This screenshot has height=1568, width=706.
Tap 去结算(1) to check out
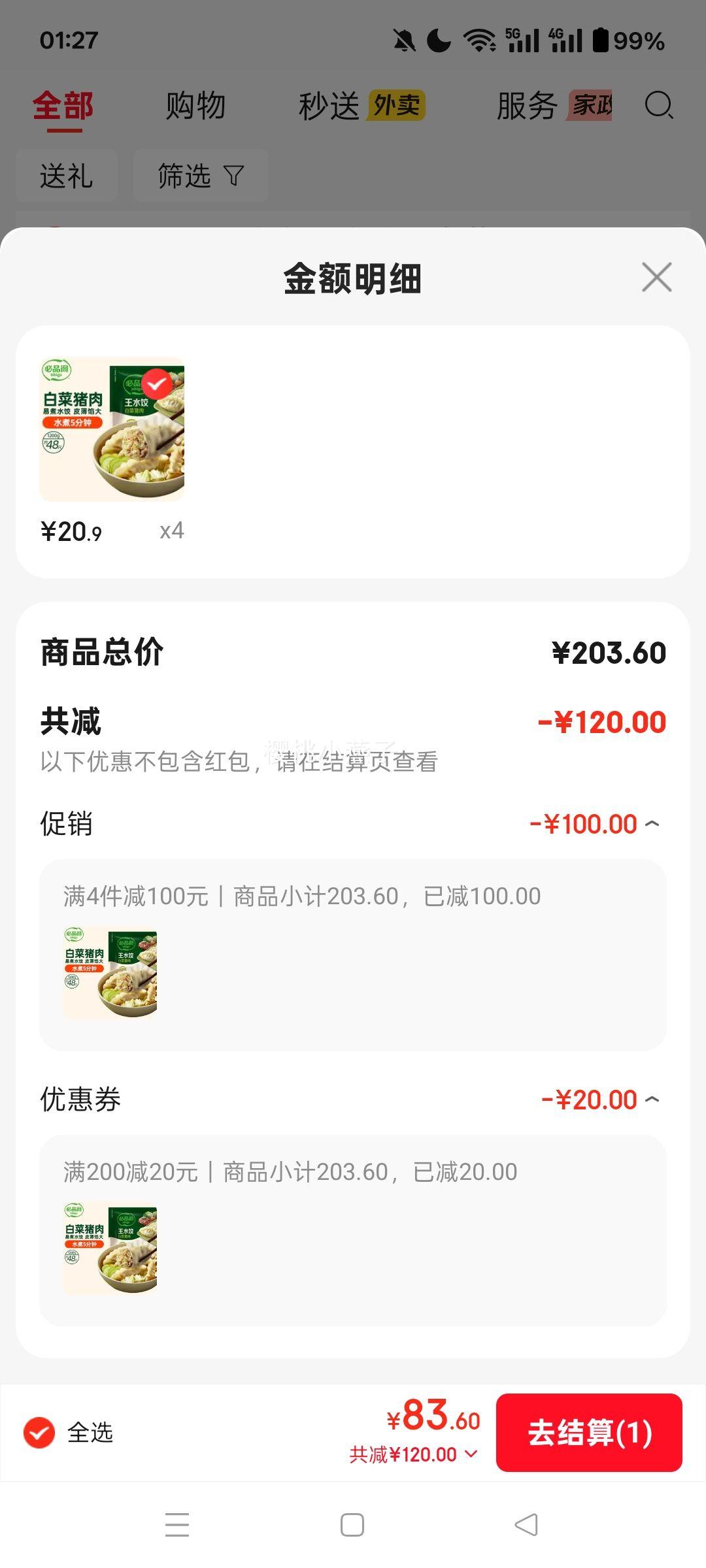click(x=589, y=1433)
